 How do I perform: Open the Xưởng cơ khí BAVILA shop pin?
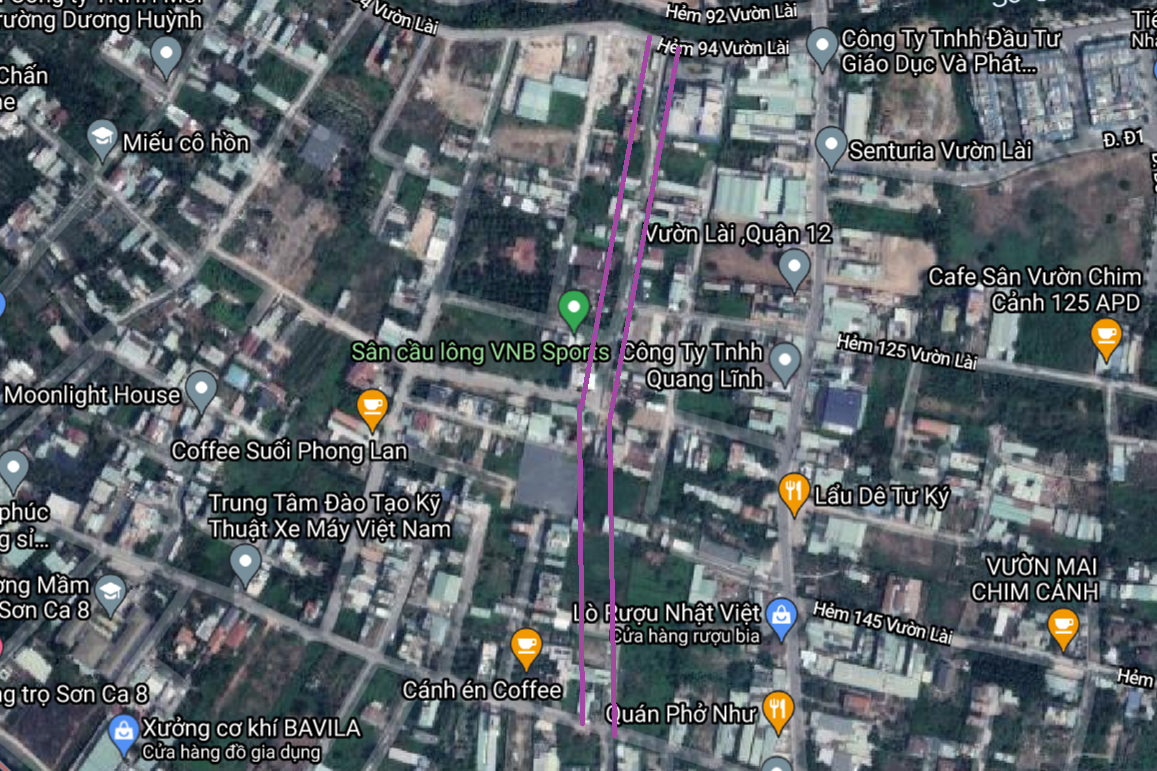tap(123, 735)
